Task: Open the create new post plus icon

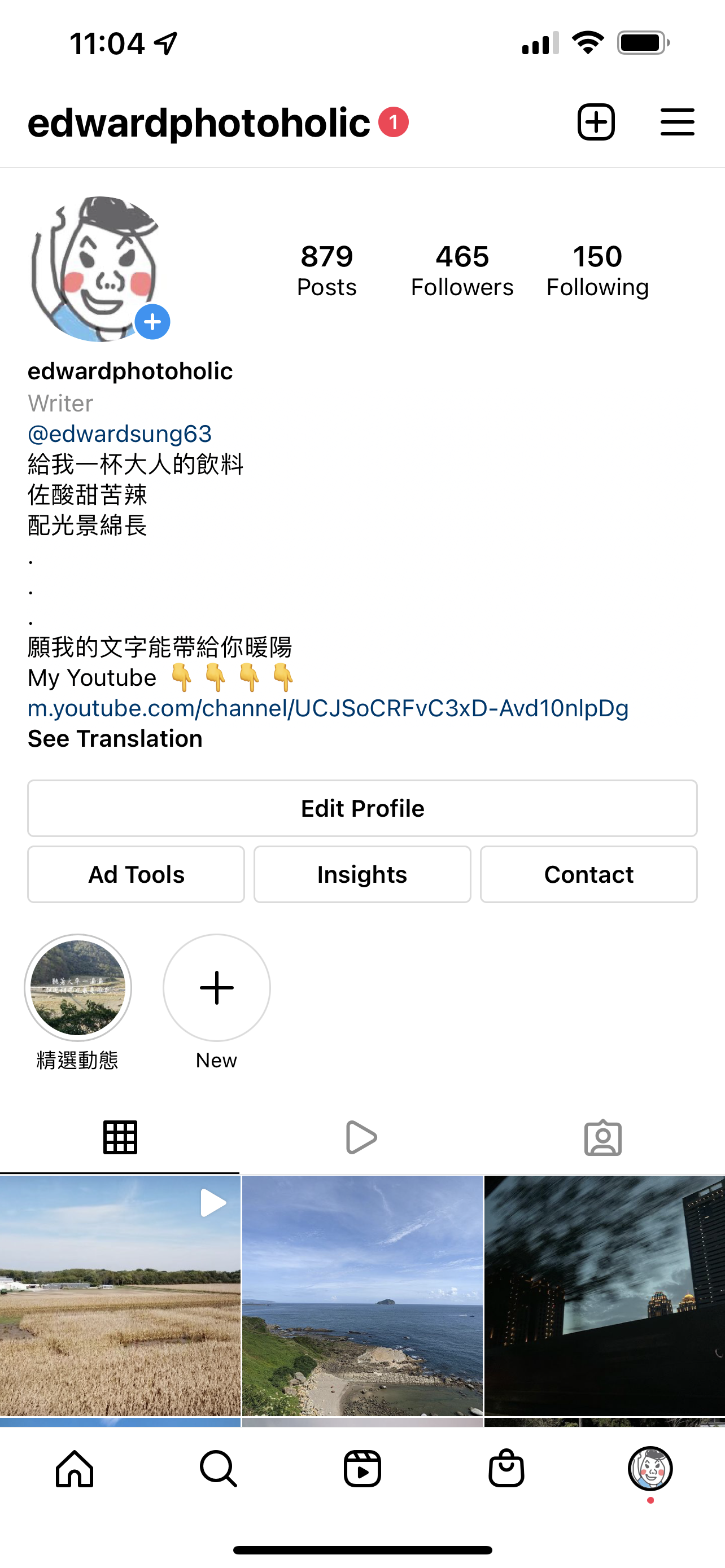Action: pyautogui.click(x=596, y=122)
